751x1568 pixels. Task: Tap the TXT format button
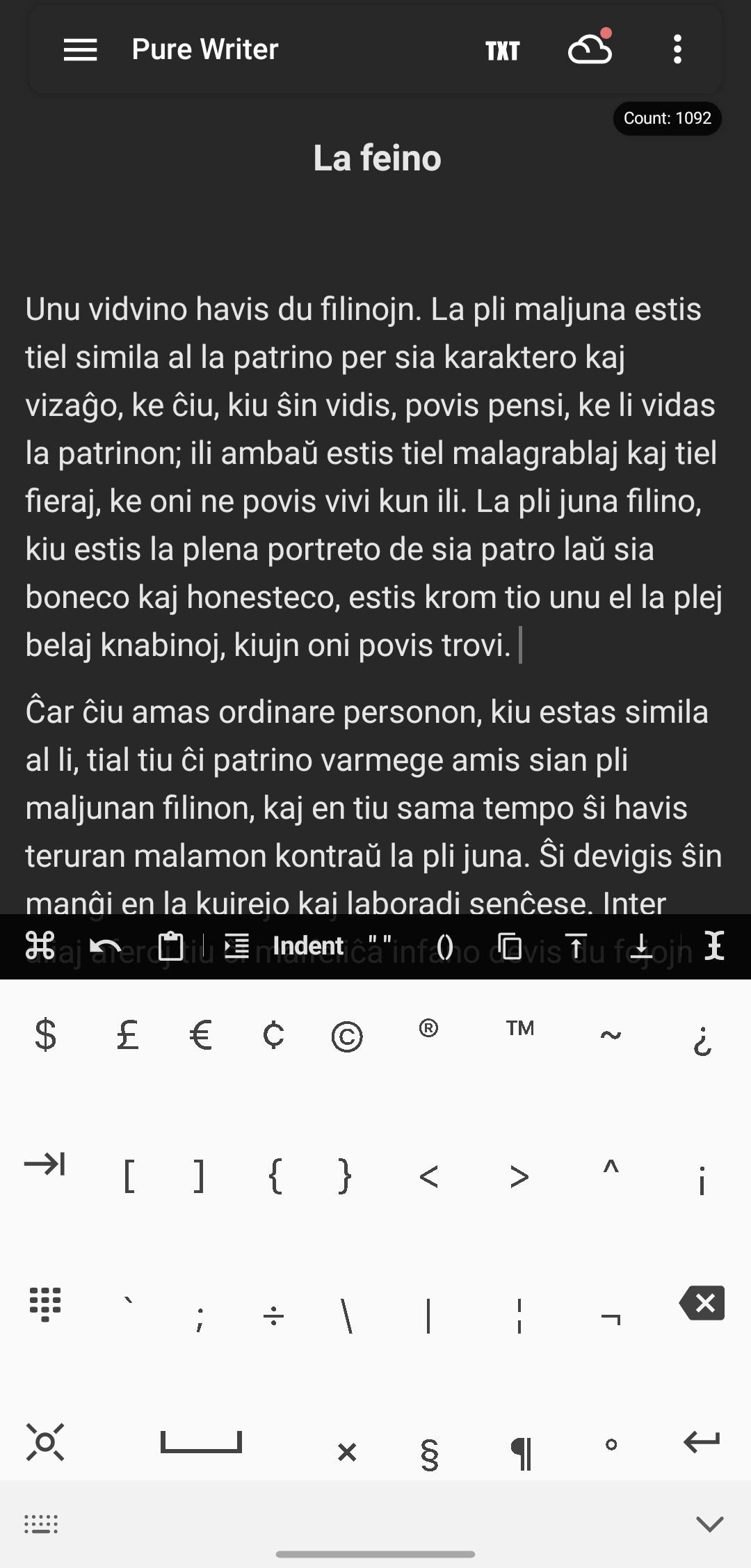coord(502,51)
